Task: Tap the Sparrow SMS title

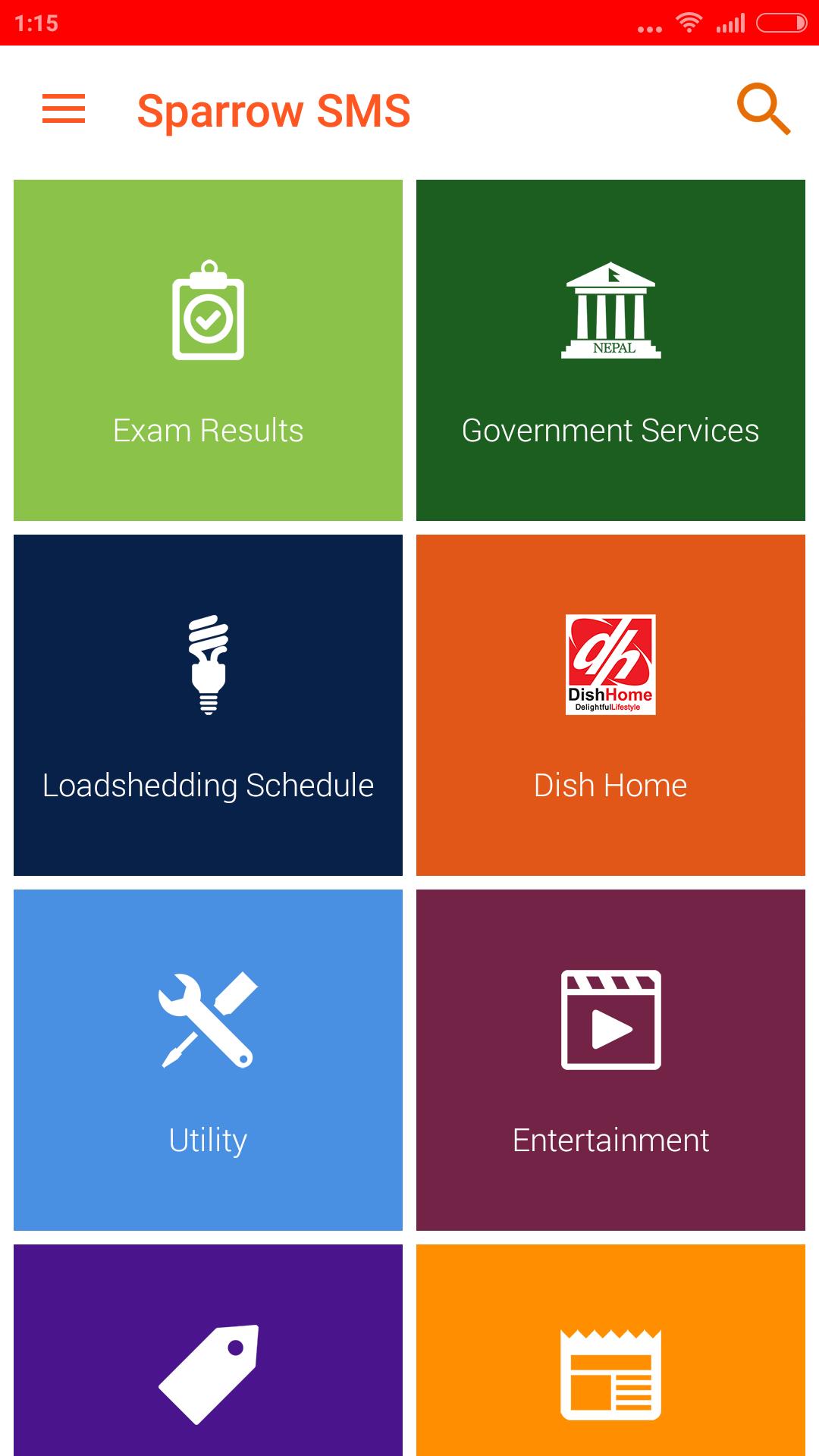Action: pos(275,109)
